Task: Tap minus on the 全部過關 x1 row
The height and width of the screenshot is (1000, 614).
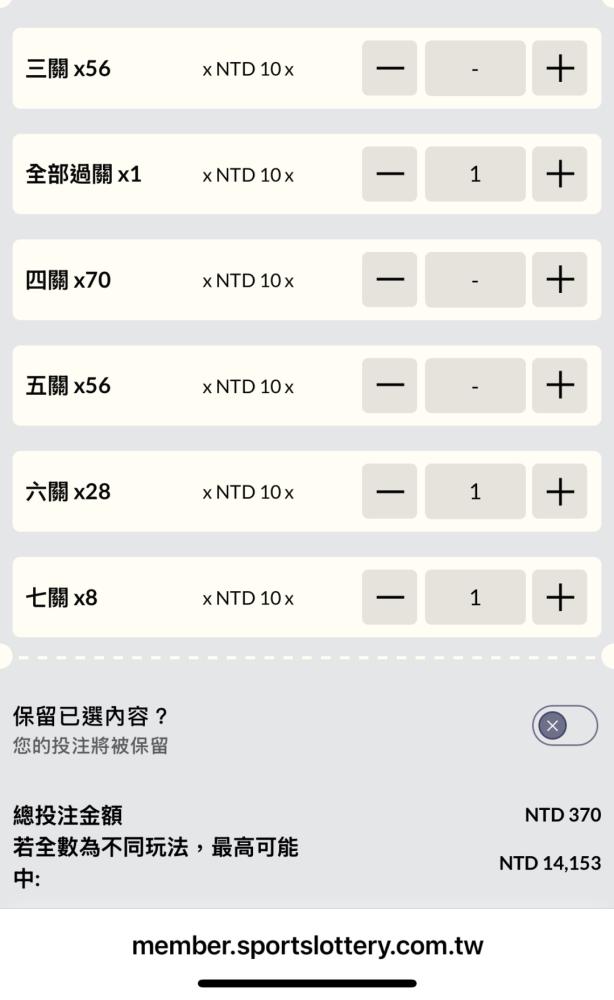Action: 390,174
